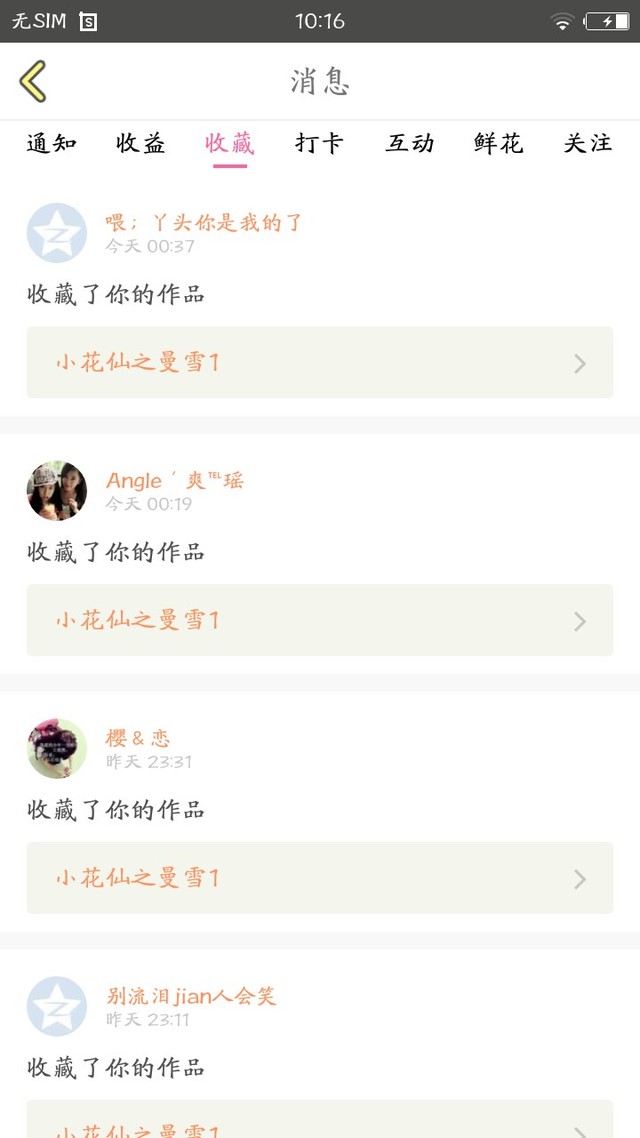Switch to the 关注 tab

pyautogui.click(x=588, y=144)
